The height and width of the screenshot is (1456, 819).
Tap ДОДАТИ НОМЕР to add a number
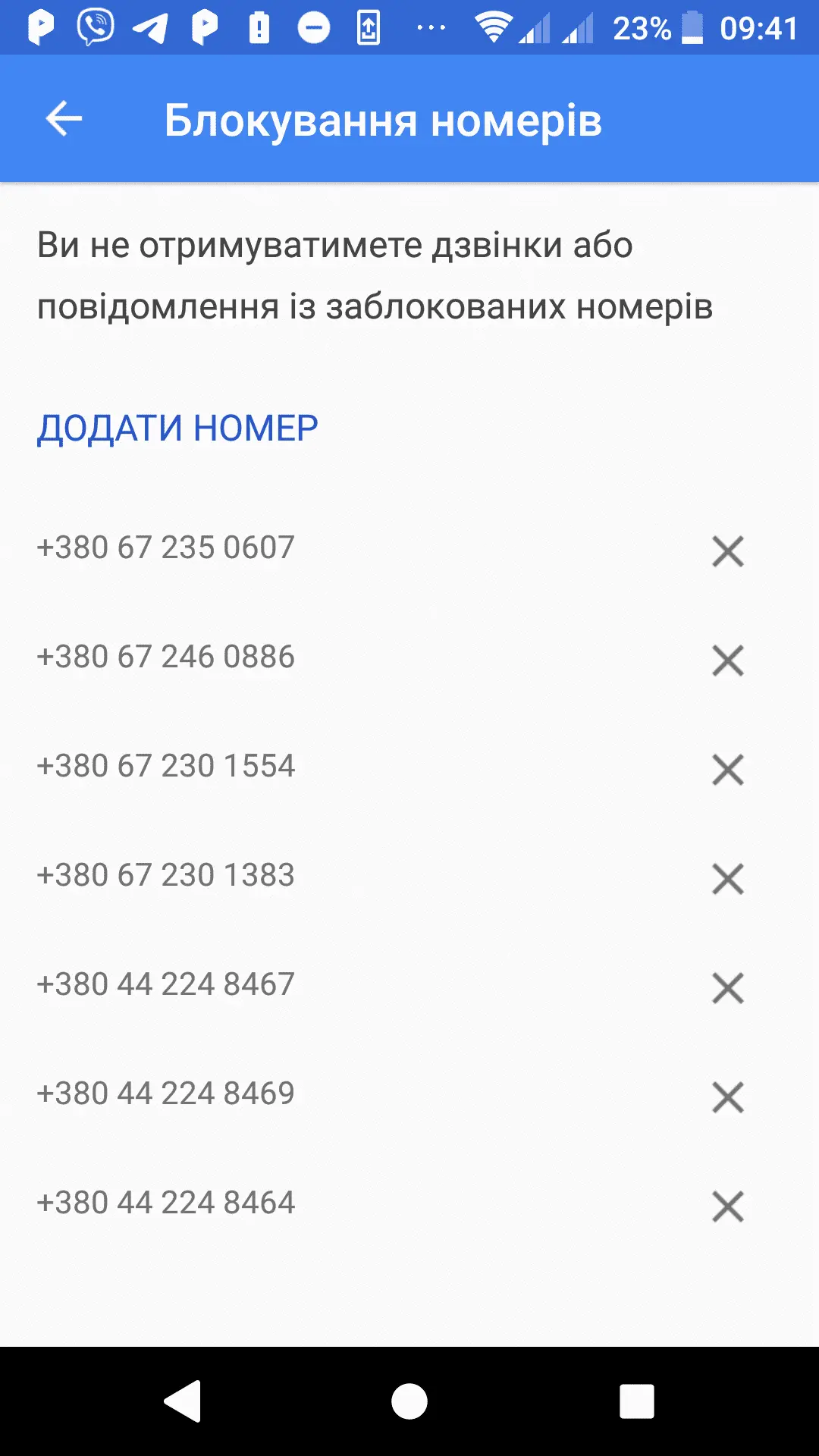tap(177, 428)
